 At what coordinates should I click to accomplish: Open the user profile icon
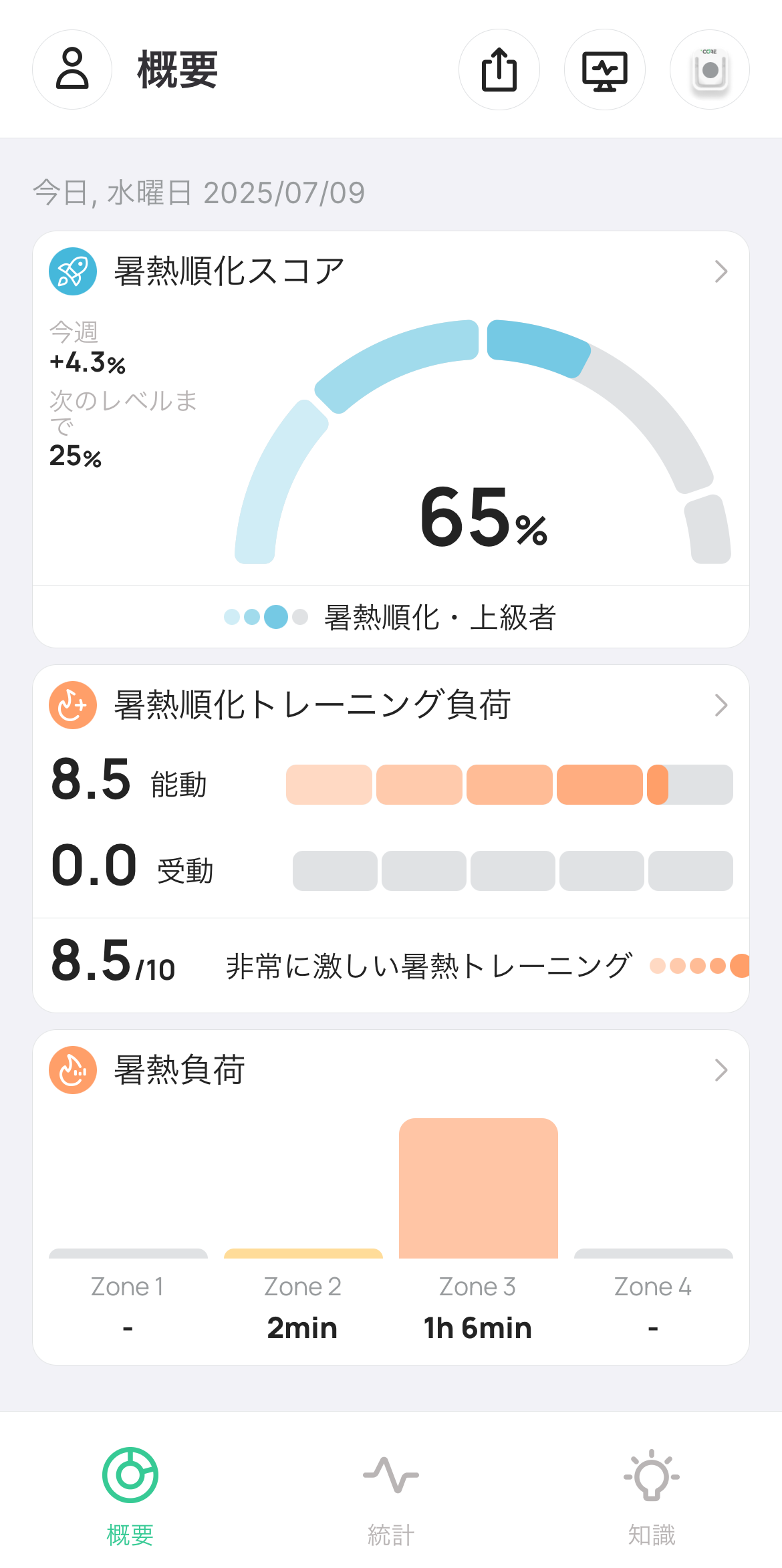[72, 70]
